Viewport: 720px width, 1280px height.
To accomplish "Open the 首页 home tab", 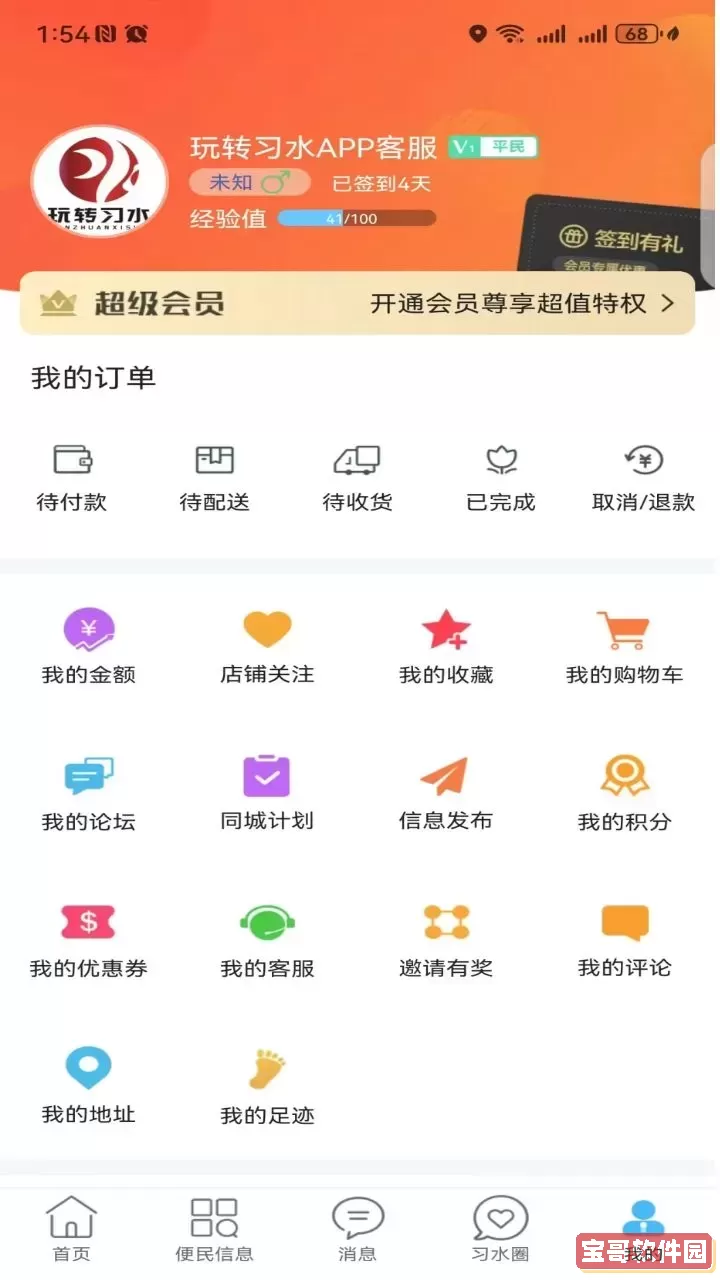I will pyautogui.click(x=70, y=1228).
